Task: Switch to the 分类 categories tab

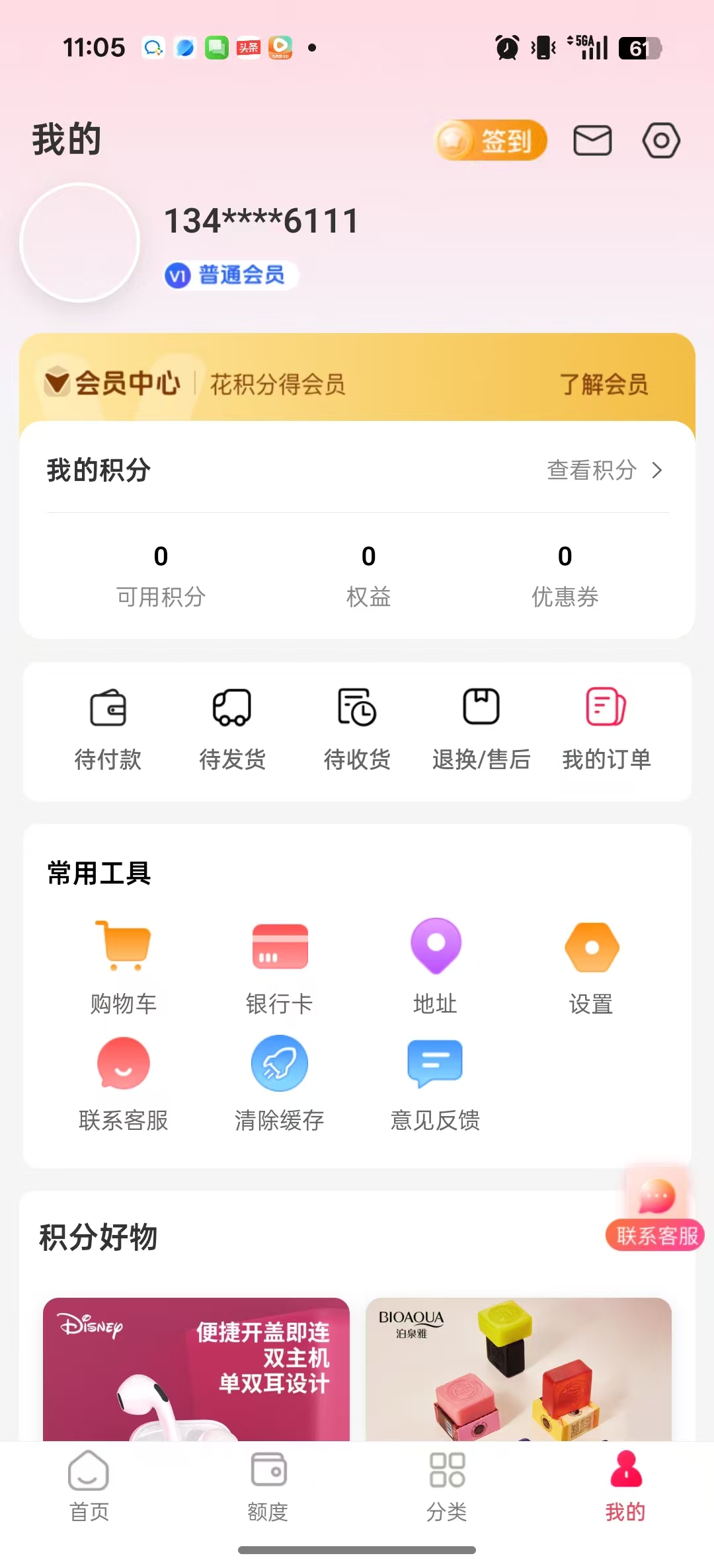Action: coord(447,1484)
